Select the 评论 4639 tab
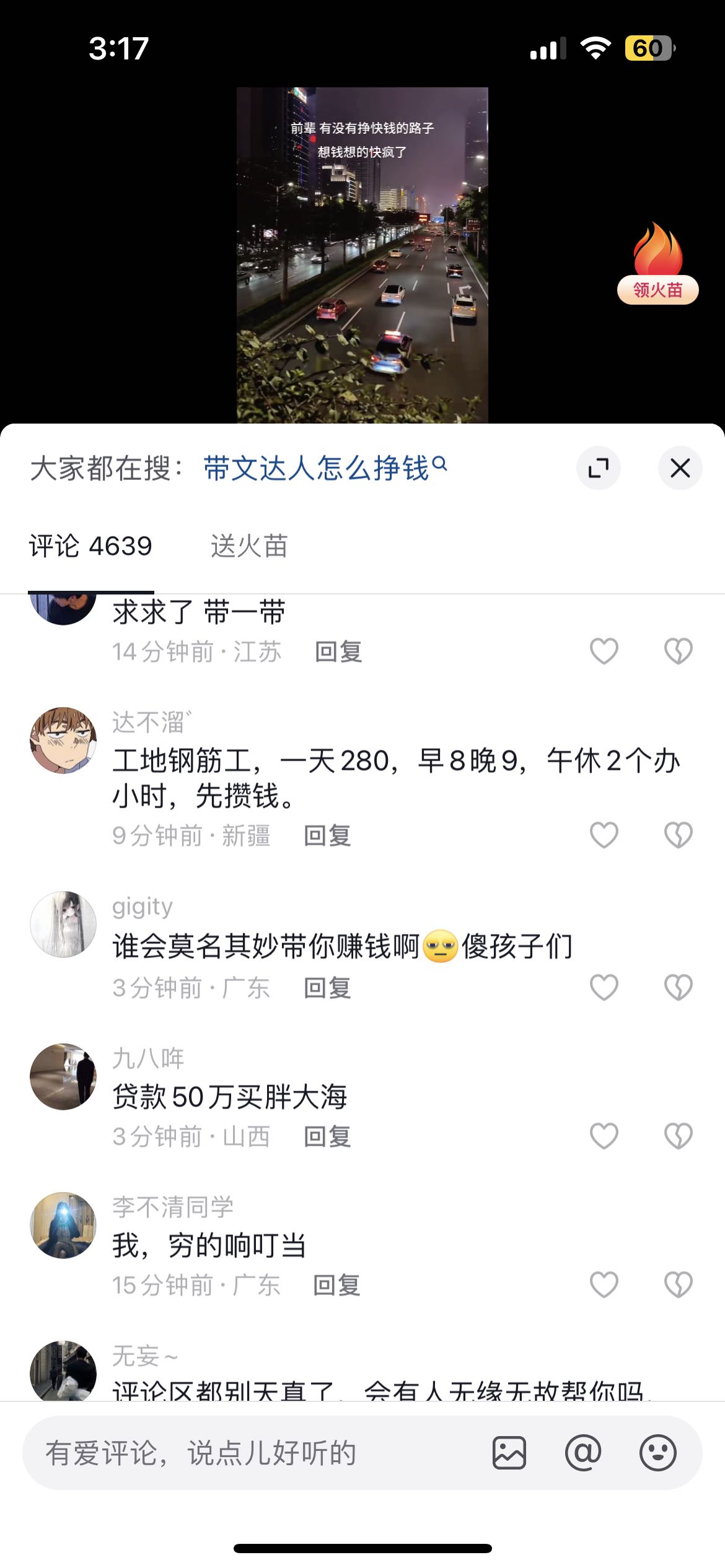Screen dimensions: 725x1568 pyautogui.click(x=90, y=546)
